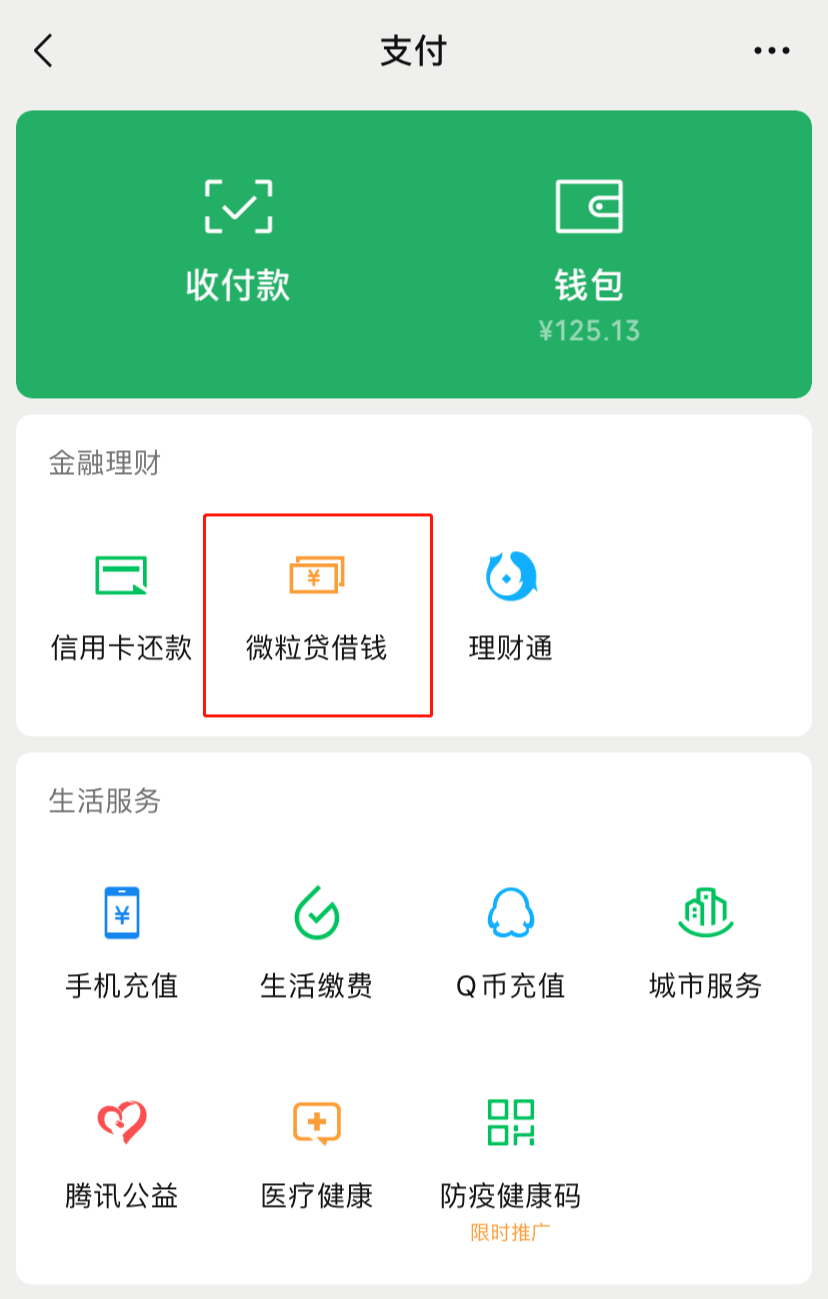This screenshot has height=1299, width=828.
Task: Open the 钱包 wallet icon
Action: (x=590, y=207)
